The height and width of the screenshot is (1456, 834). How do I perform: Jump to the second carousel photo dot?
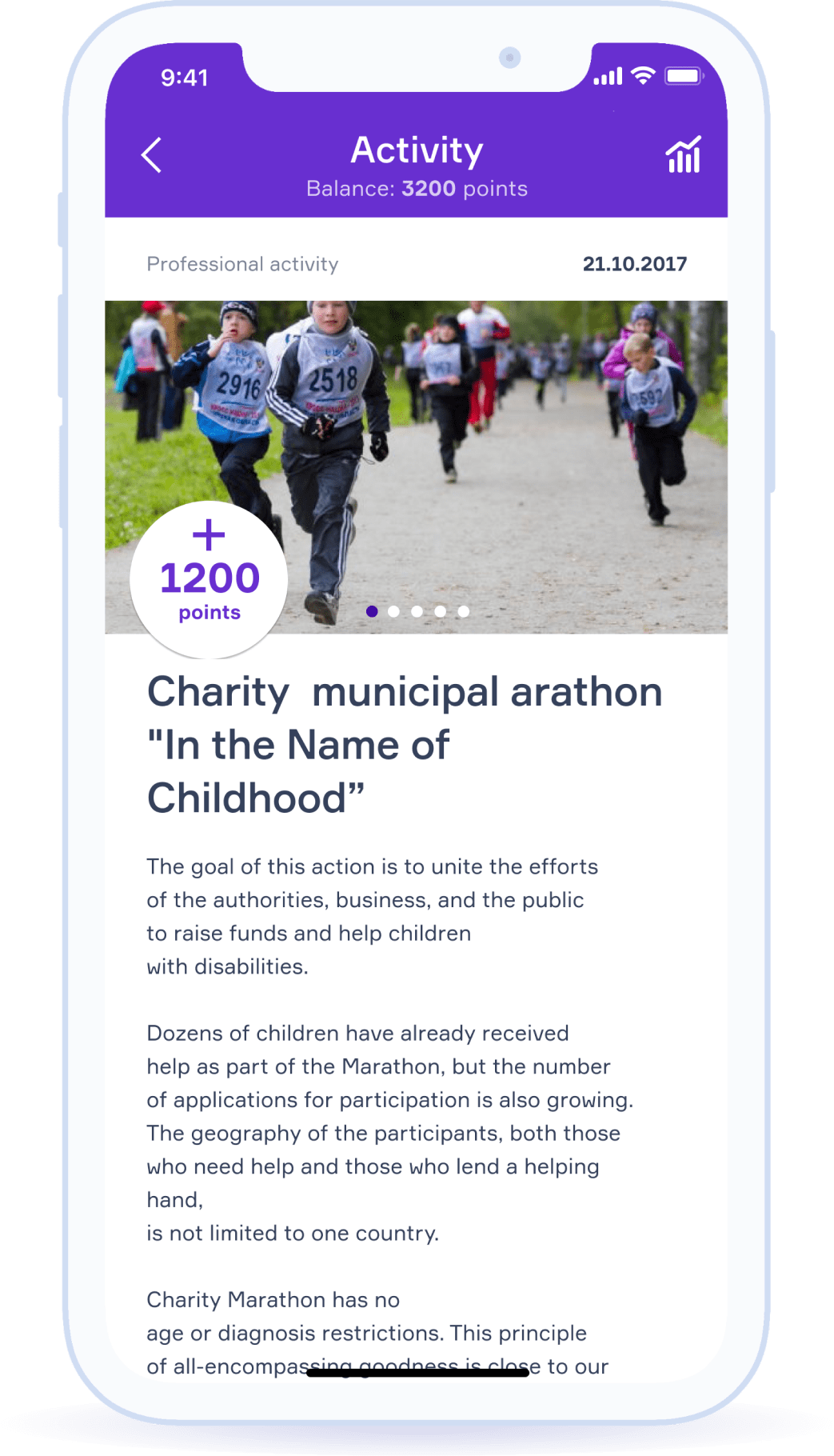393,611
